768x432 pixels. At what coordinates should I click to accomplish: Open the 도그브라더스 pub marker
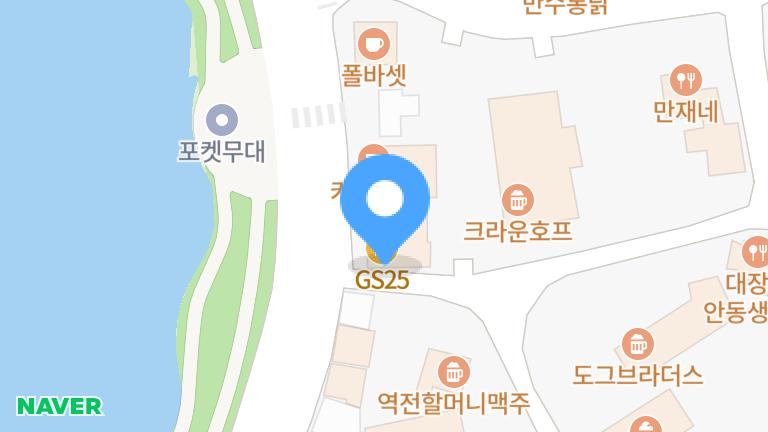coord(637,345)
